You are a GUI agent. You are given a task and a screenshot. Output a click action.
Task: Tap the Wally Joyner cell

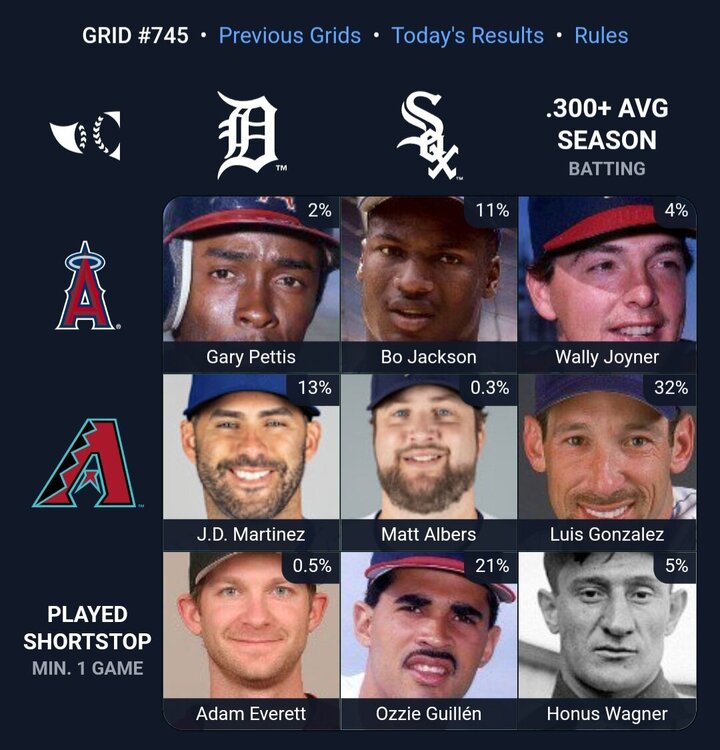tap(606, 283)
